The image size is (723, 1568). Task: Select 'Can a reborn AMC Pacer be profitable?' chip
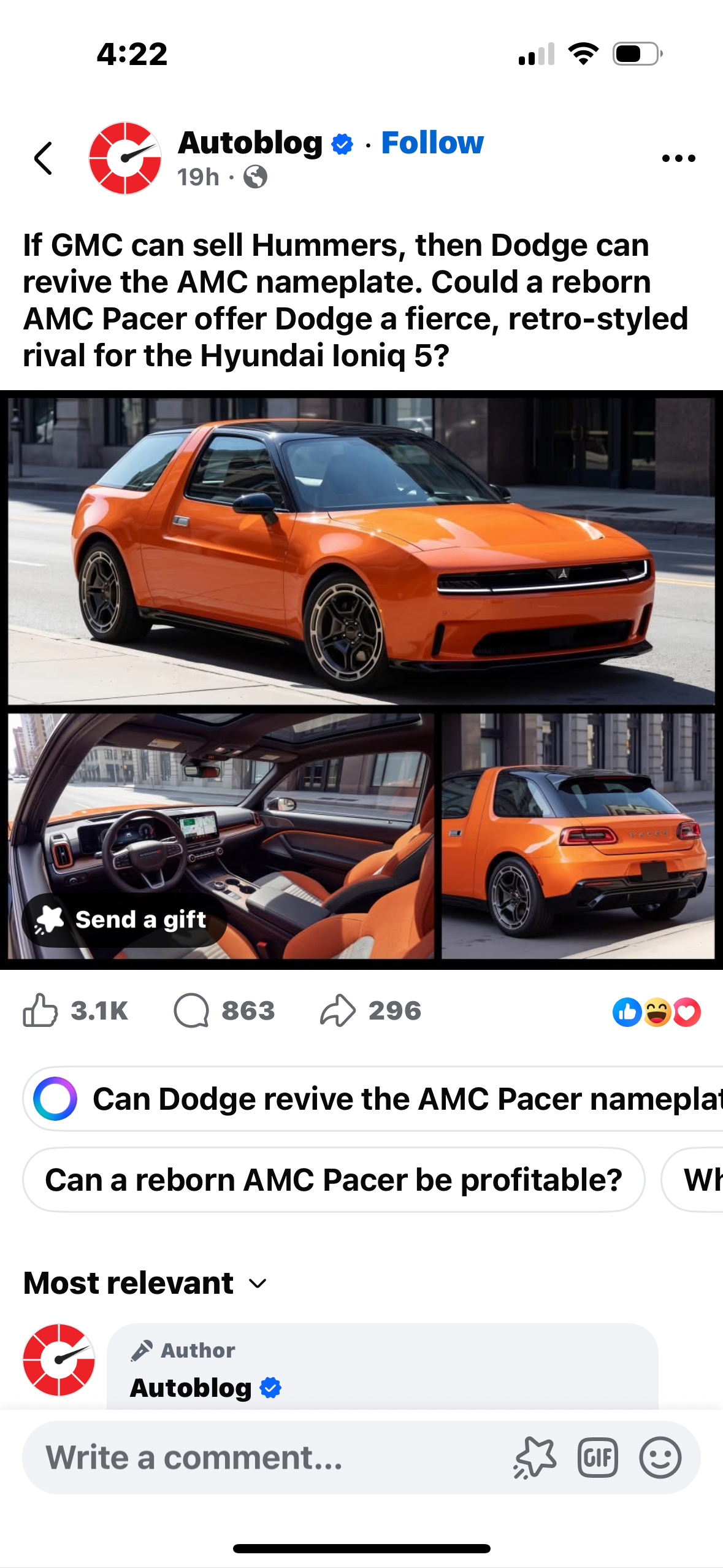[x=334, y=1180]
